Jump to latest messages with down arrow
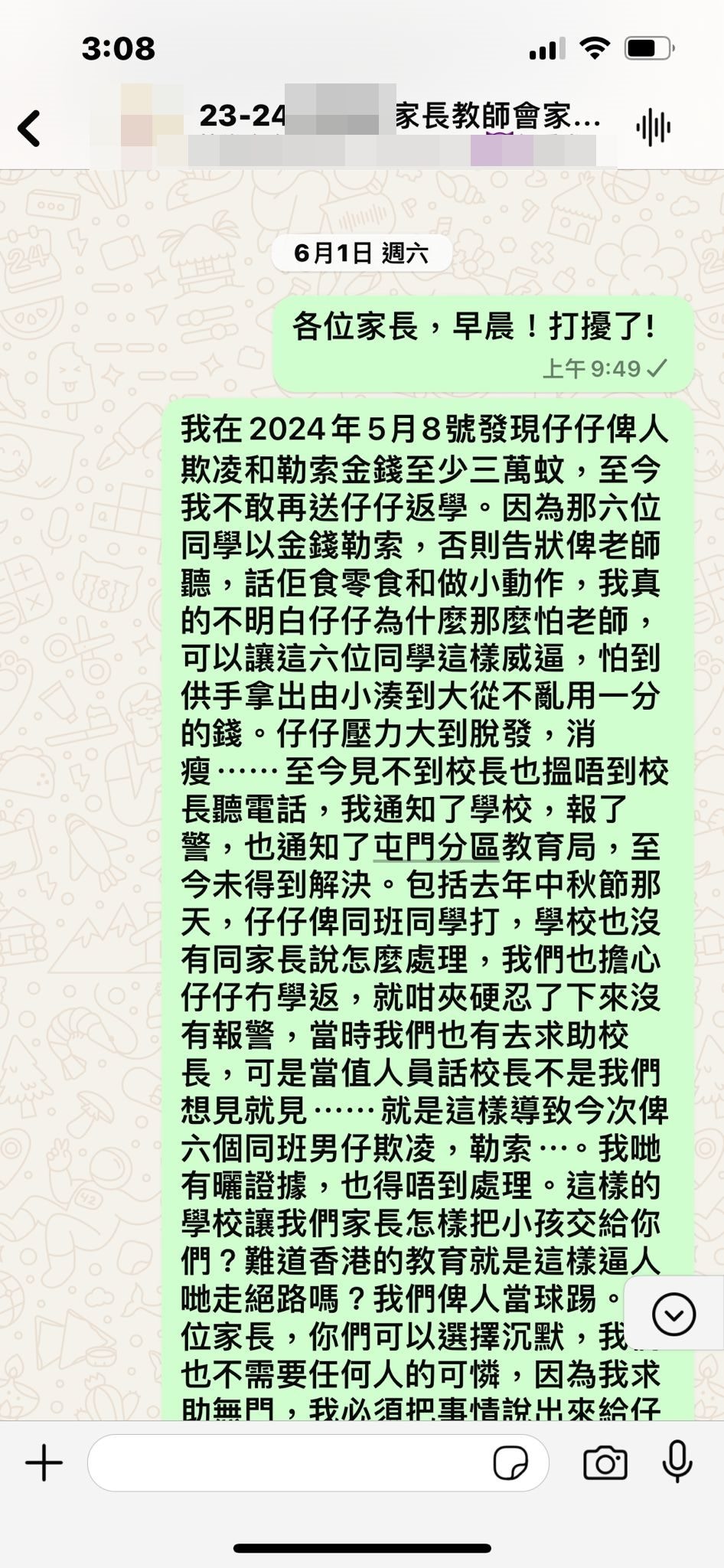Viewport: 724px width, 1568px height. (673, 1315)
